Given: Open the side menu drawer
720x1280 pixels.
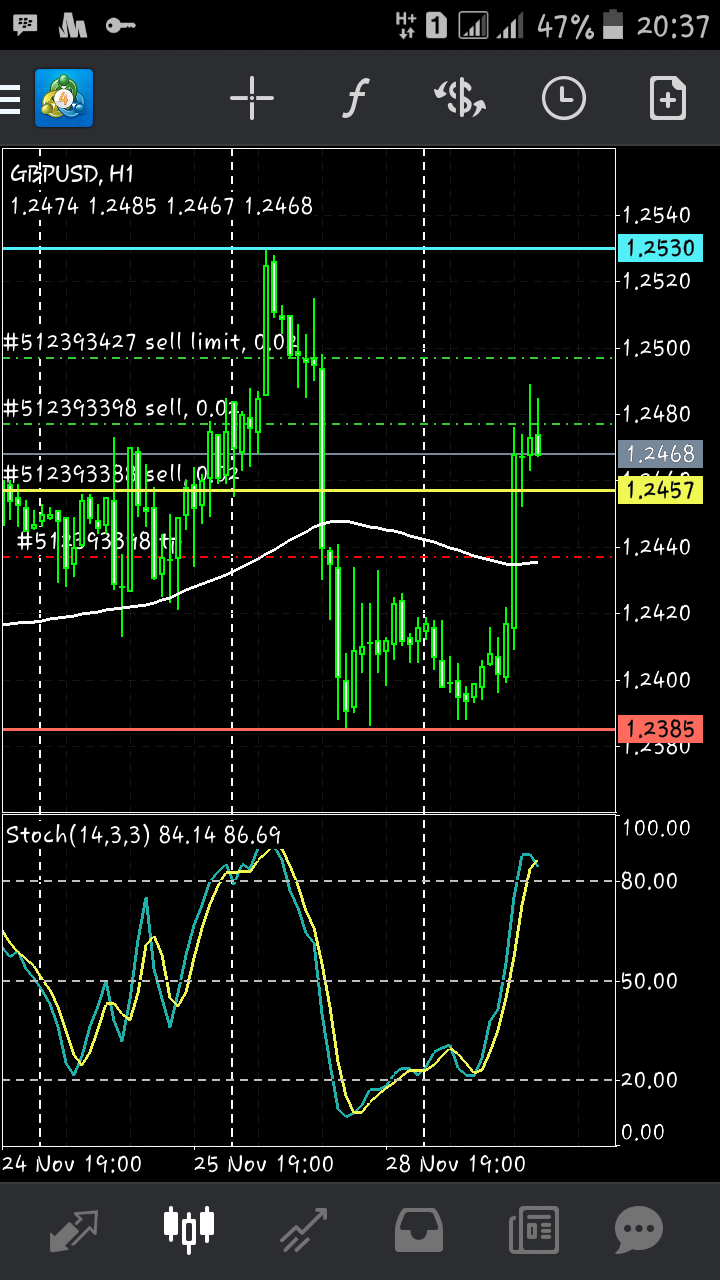Looking at the screenshot, I should (9, 99).
